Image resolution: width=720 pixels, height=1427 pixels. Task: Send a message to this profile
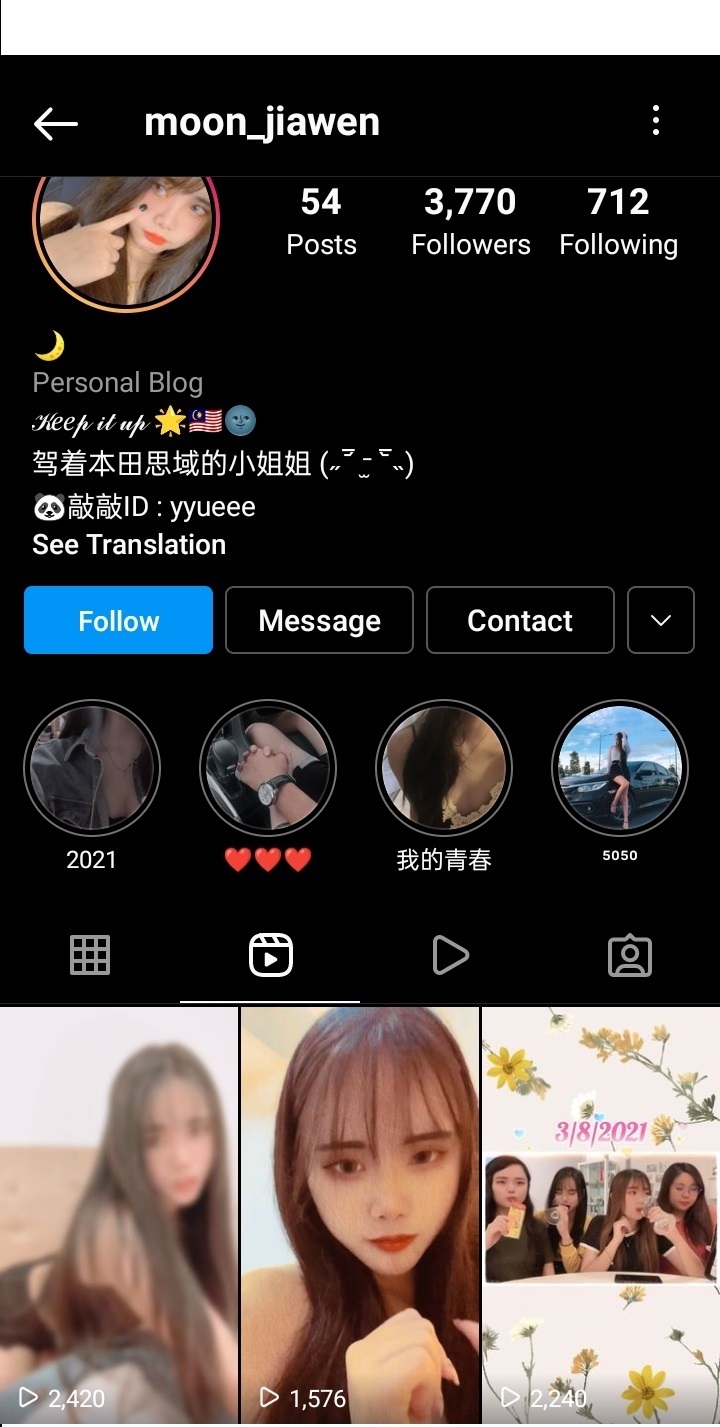pos(319,620)
